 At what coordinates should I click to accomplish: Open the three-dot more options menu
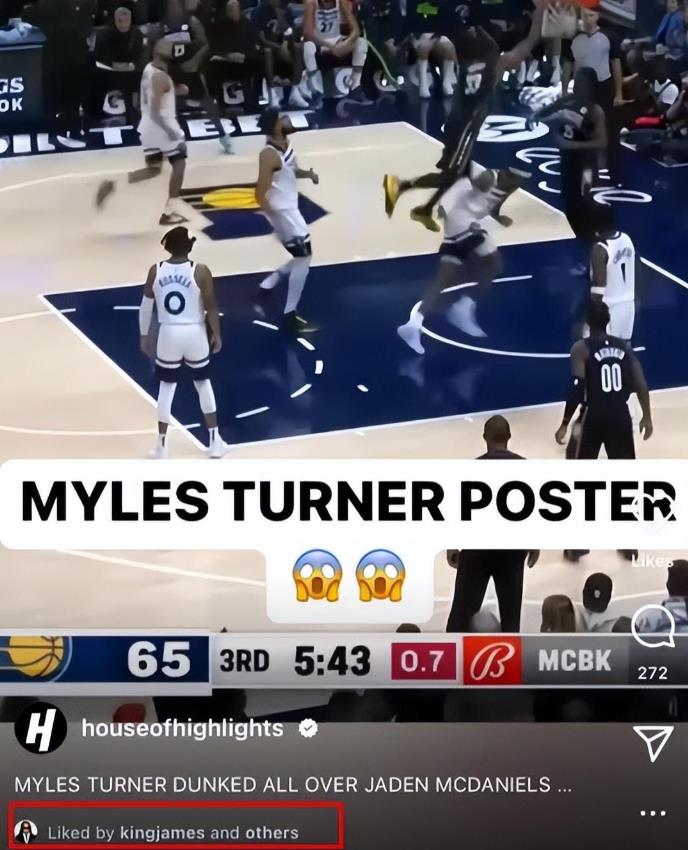click(652, 812)
